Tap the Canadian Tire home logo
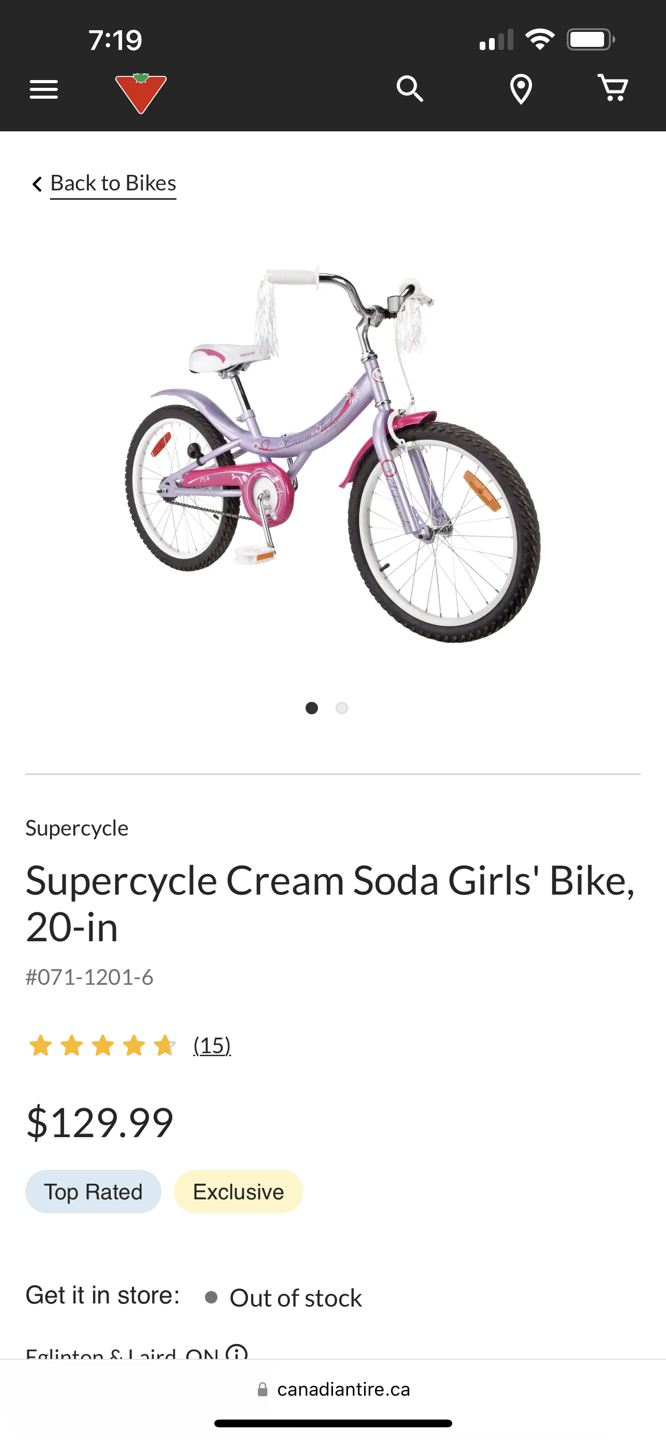Viewport: 666px width, 1440px height. 140,92
